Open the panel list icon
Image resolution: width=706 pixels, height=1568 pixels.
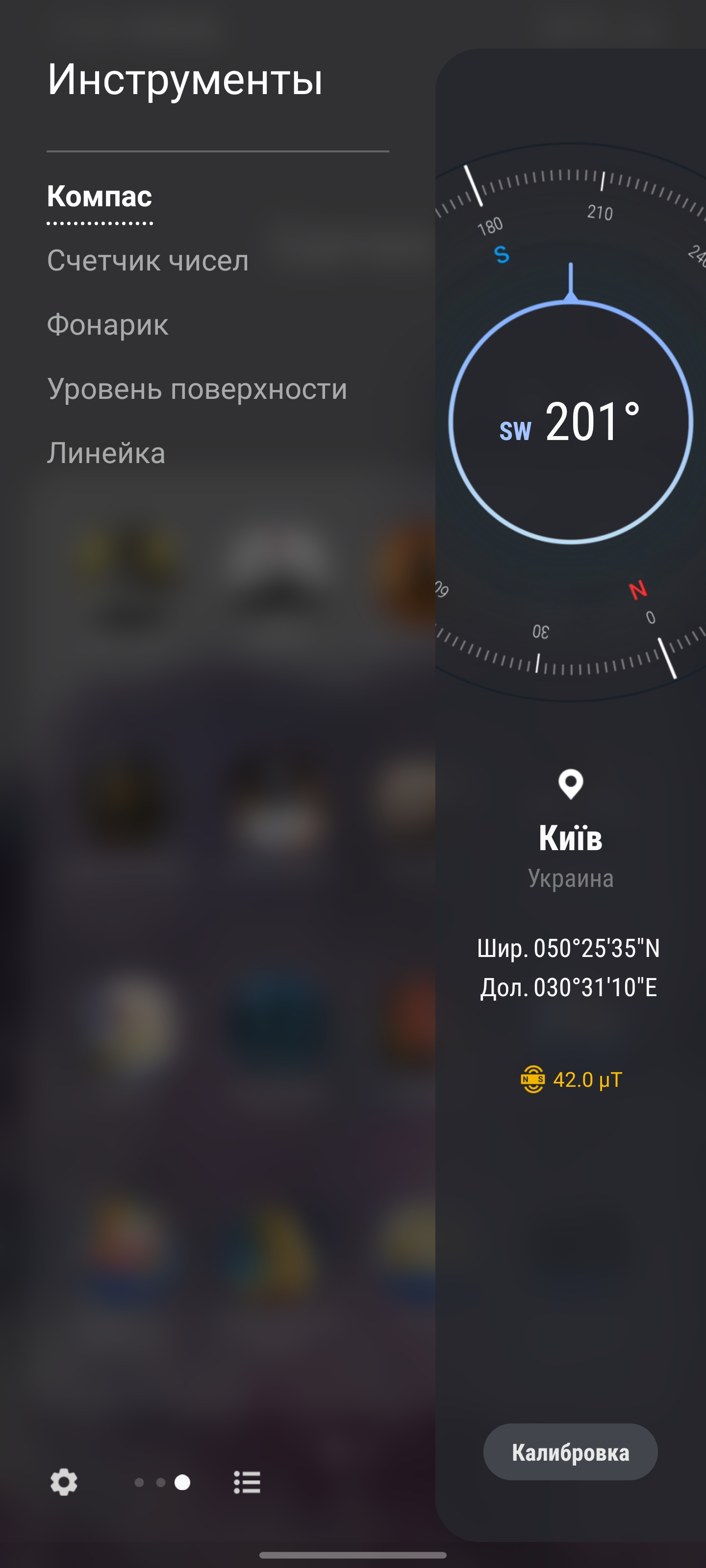point(247,1482)
